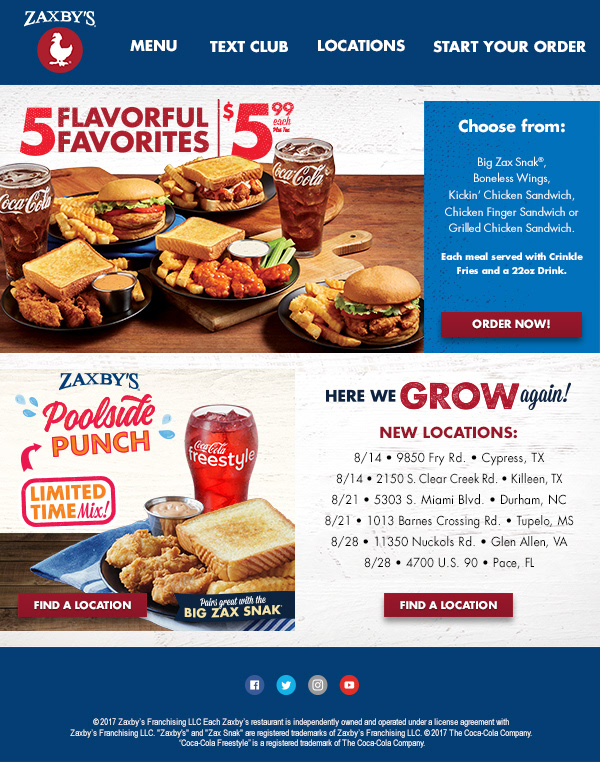The height and width of the screenshot is (762, 600).
Task: Tap the ORDER NOW button
Action: (x=511, y=324)
